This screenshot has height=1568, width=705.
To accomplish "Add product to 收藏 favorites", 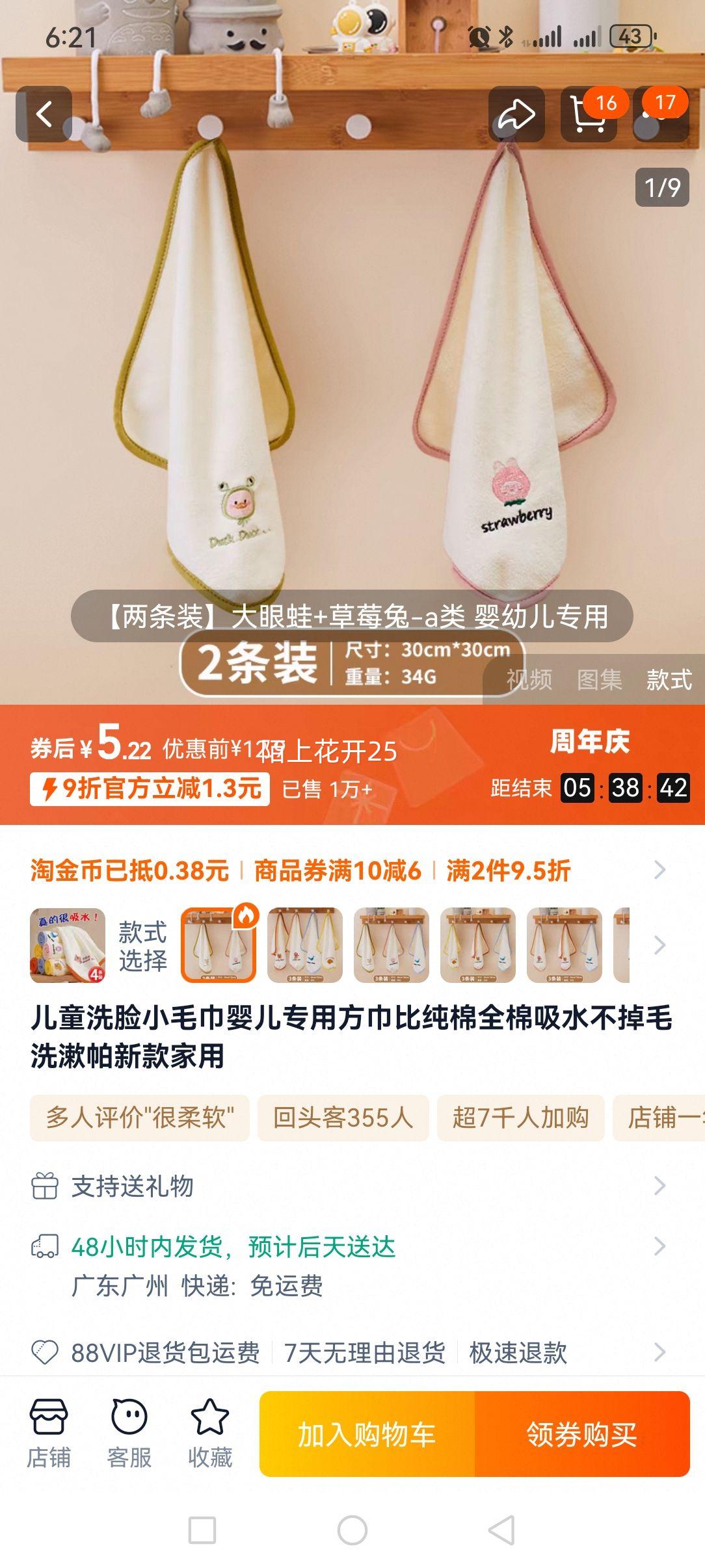I will pyautogui.click(x=209, y=1433).
